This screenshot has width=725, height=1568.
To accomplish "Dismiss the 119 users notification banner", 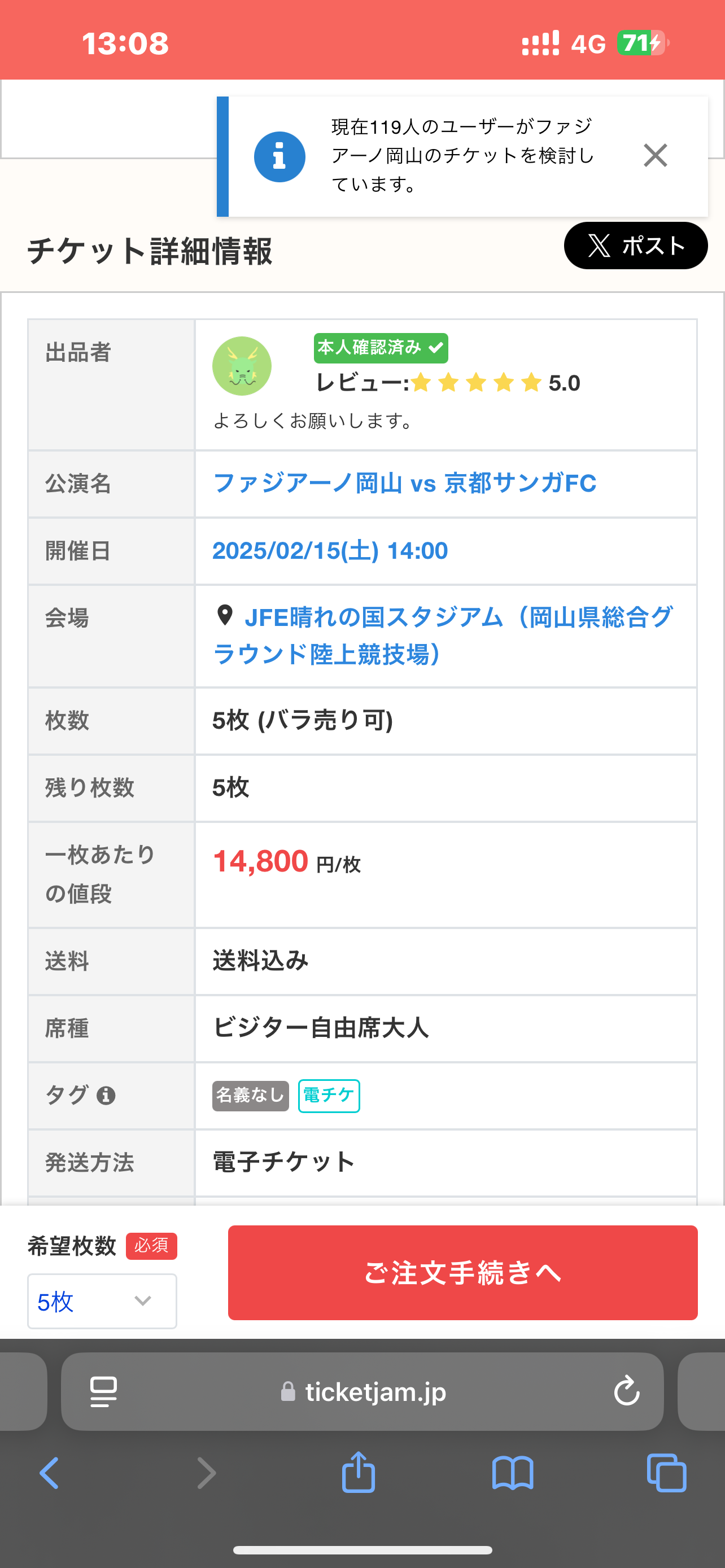I will [x=655, y=156].
